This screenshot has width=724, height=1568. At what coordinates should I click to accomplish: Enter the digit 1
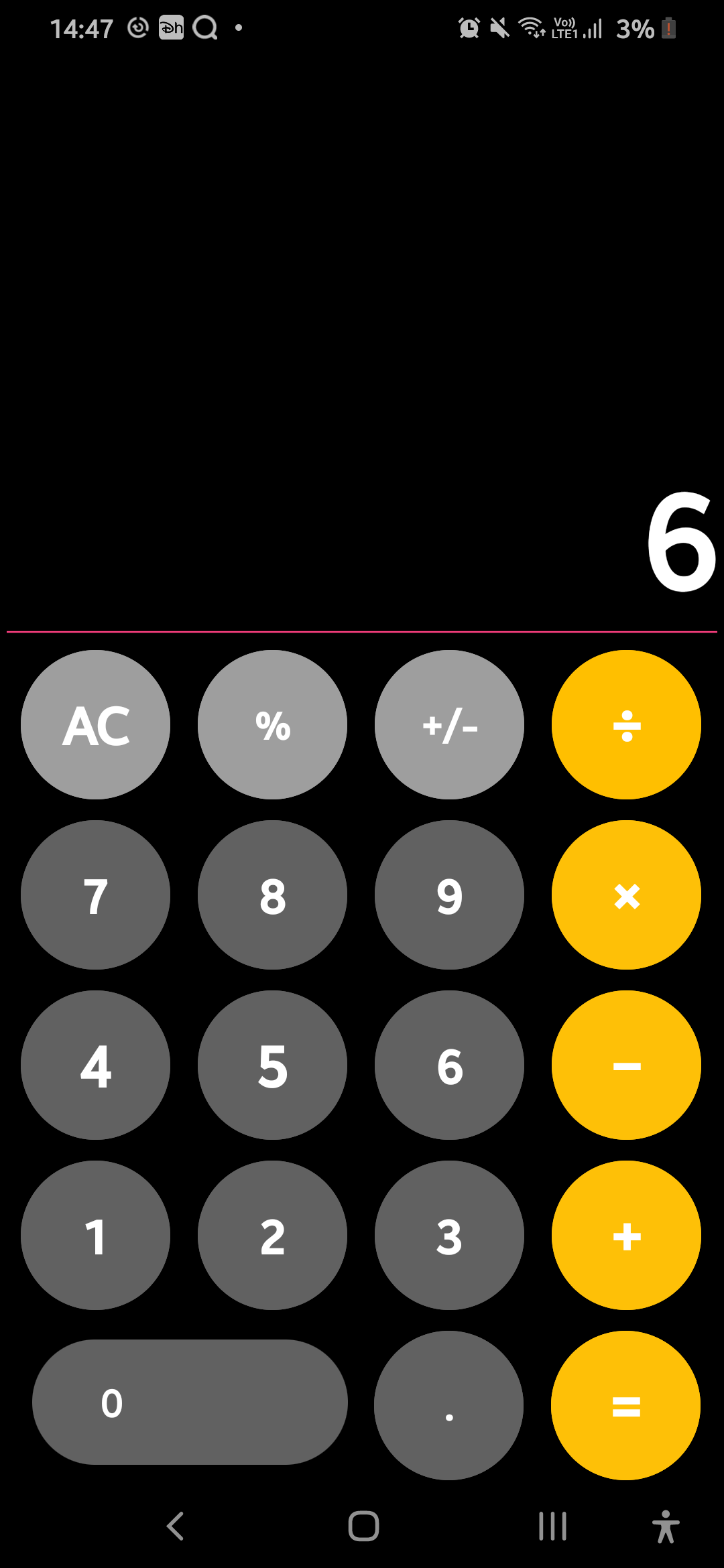click(x=95, y=1235)
